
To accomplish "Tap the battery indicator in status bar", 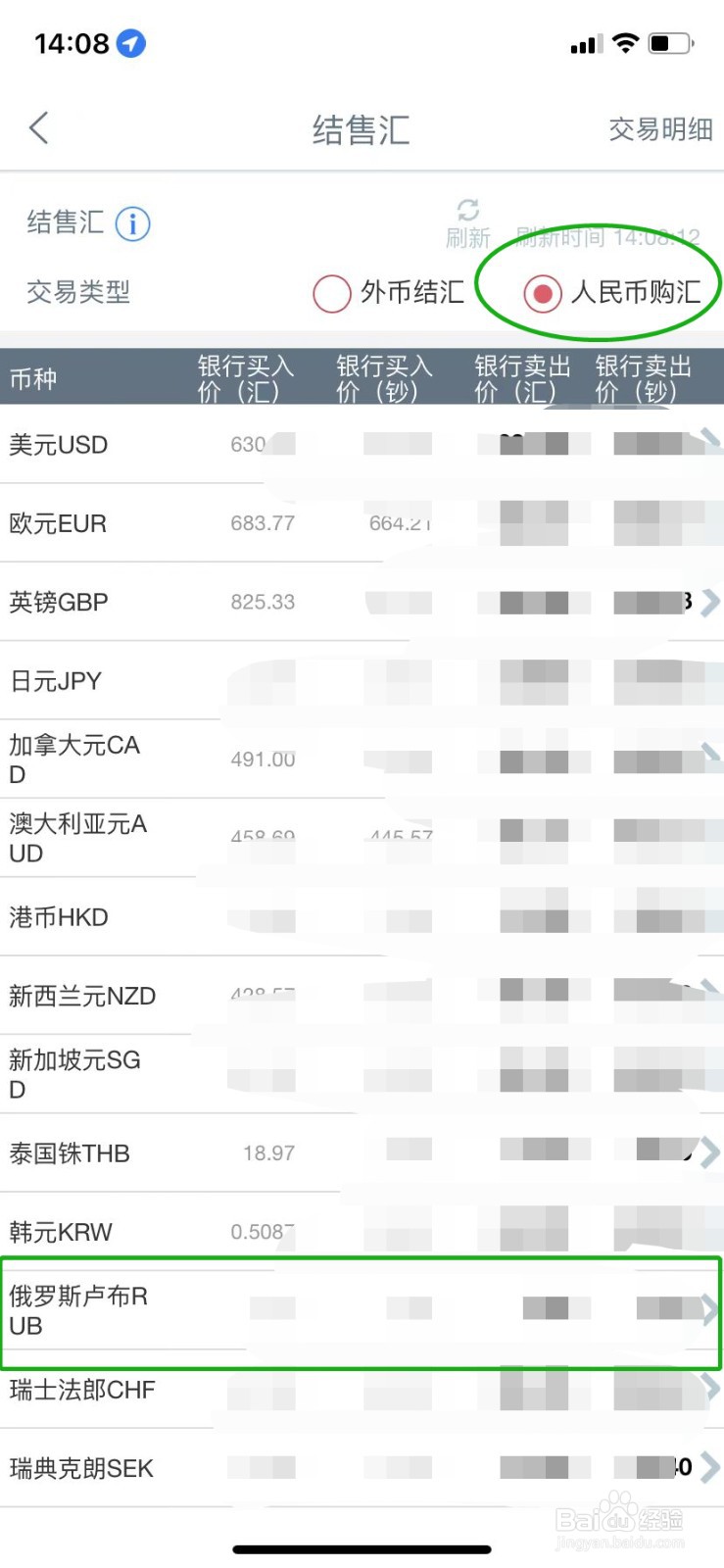I will (x=671, y=43).
